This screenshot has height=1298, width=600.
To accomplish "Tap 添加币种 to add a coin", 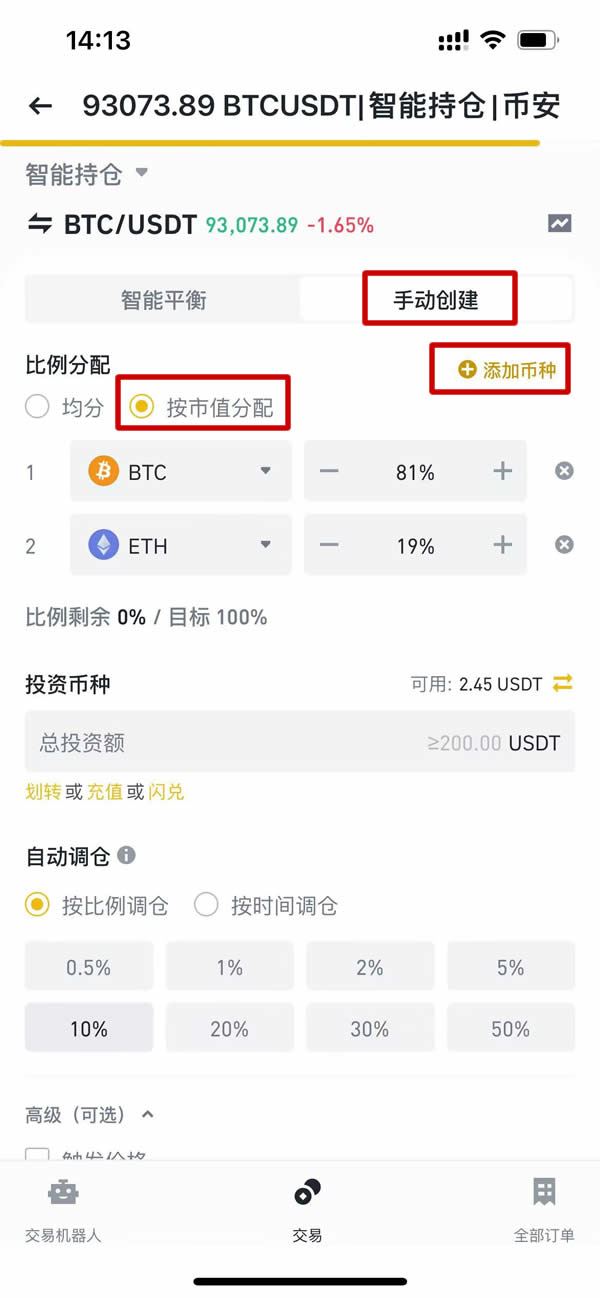I will coord(507,370).
